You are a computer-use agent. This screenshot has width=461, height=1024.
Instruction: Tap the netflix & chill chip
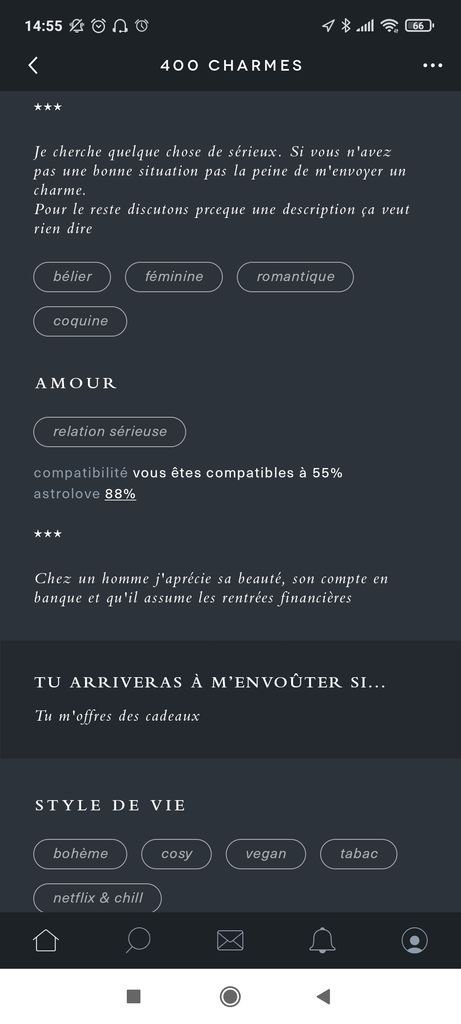coord(97,898)
